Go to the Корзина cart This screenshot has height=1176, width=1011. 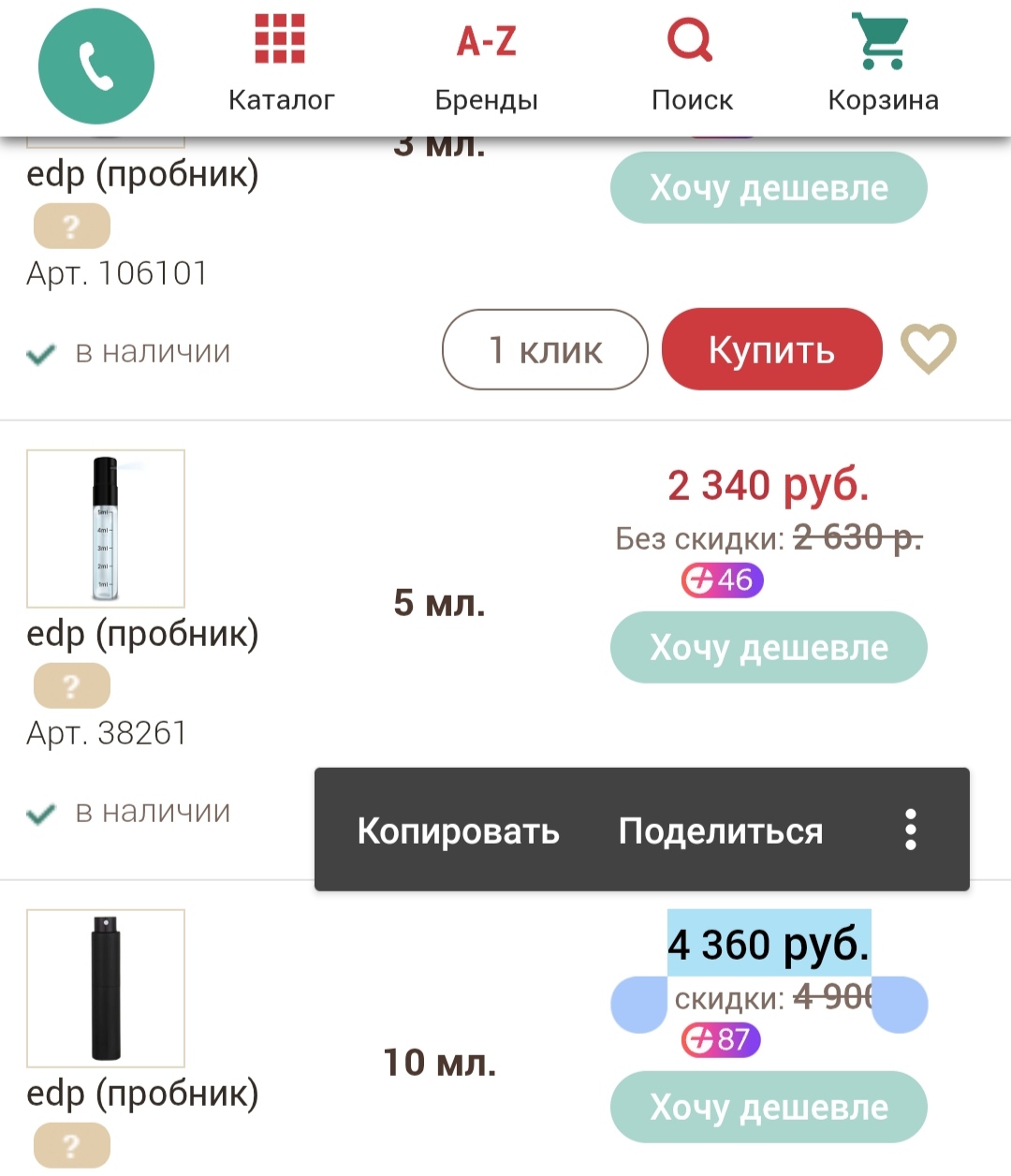(x=883, y=62)
